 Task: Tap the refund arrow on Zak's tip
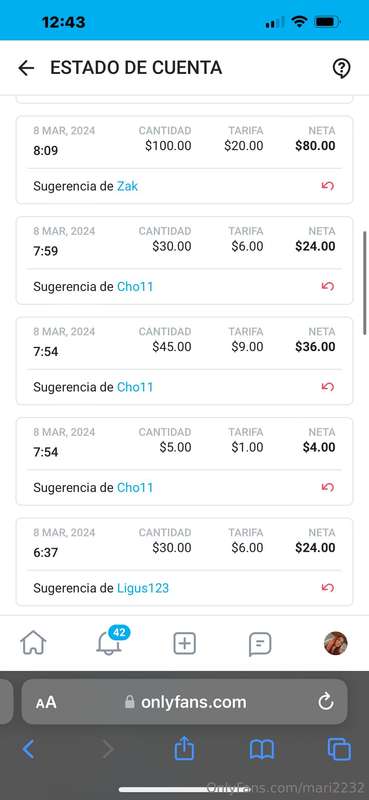[x=328, y=186]
